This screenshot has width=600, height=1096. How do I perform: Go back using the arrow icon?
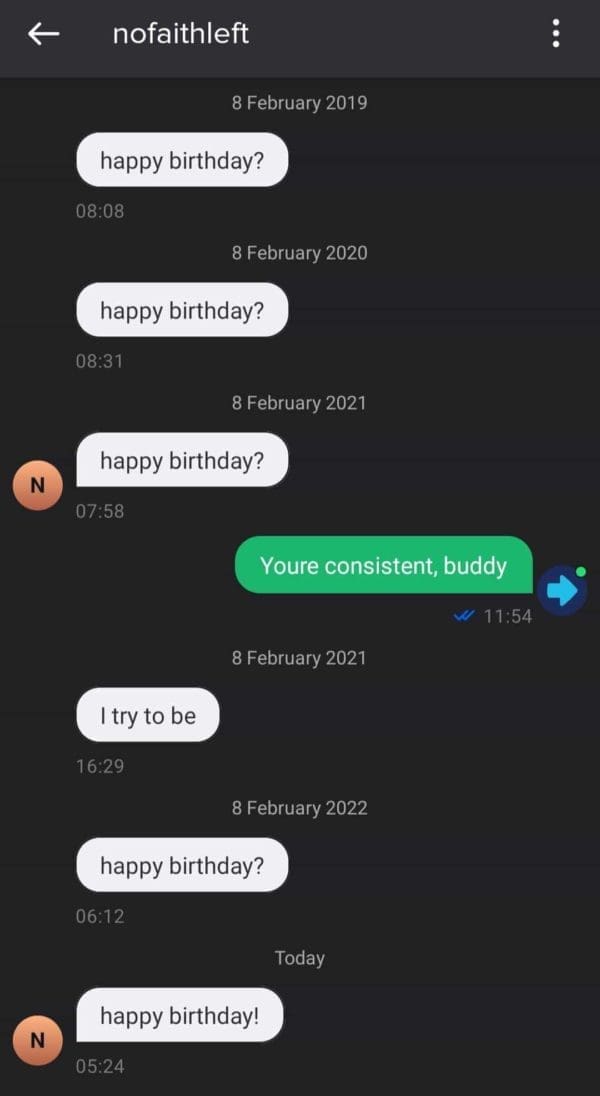(43, 34)
